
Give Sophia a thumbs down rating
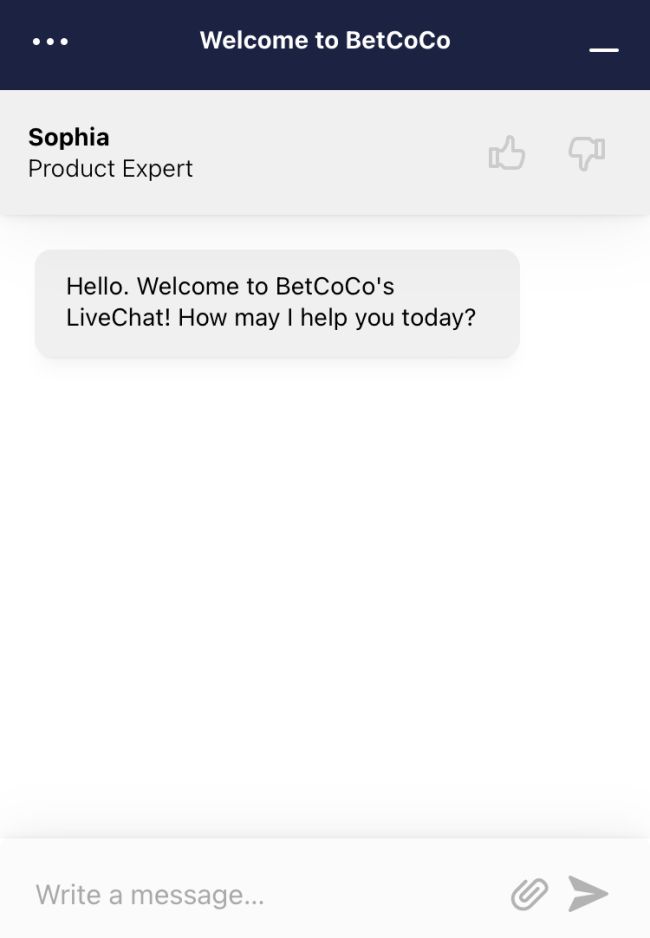[586, 153]
